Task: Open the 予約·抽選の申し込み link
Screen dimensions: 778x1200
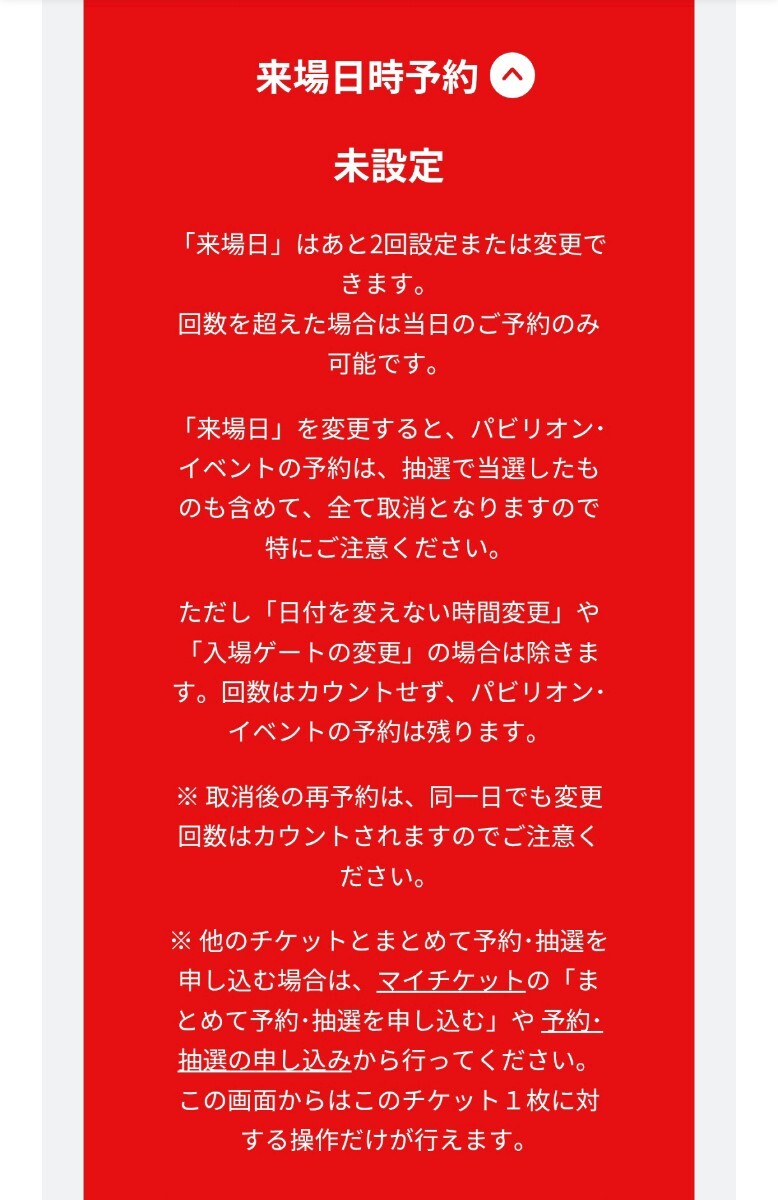Action: (265, 1060)
